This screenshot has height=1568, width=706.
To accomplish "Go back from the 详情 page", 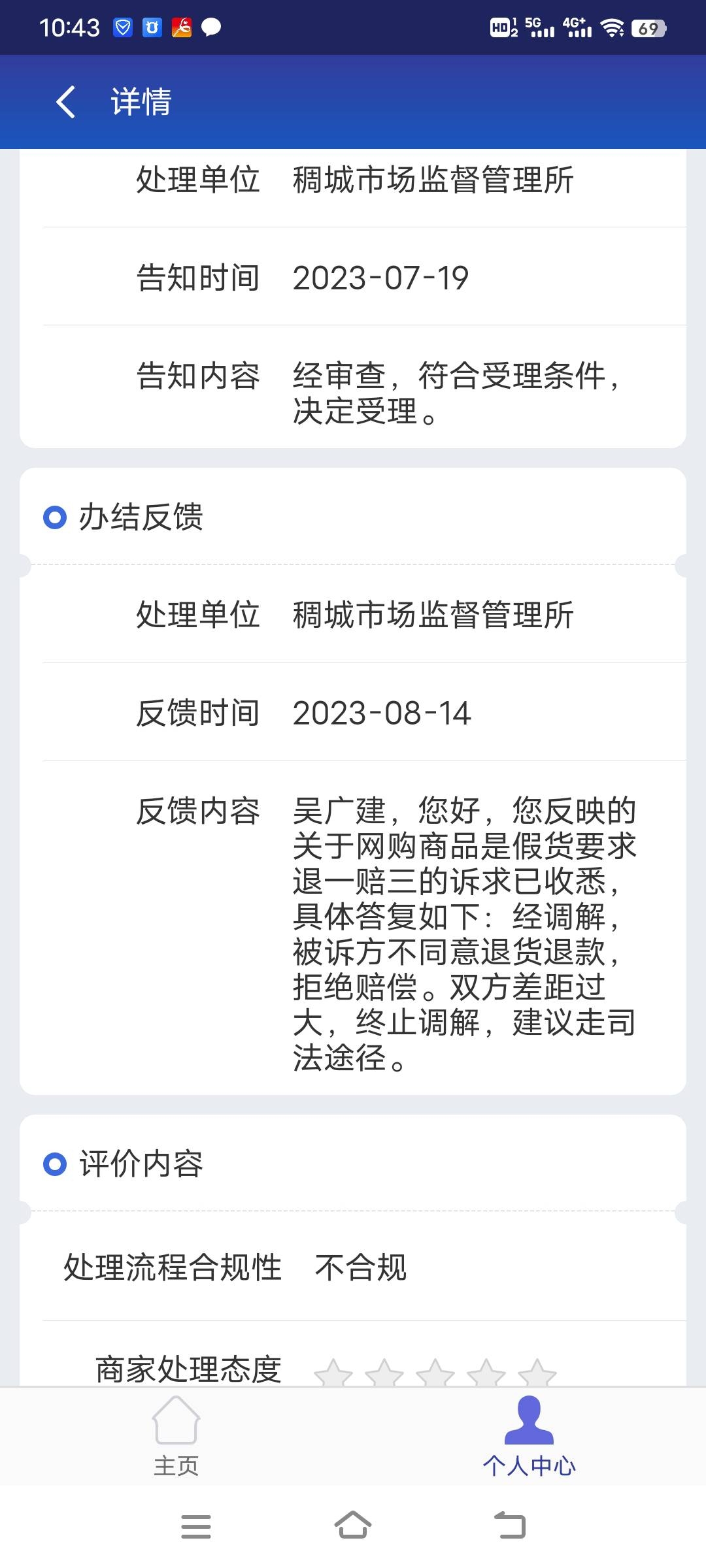I will (x=66, y=102).
